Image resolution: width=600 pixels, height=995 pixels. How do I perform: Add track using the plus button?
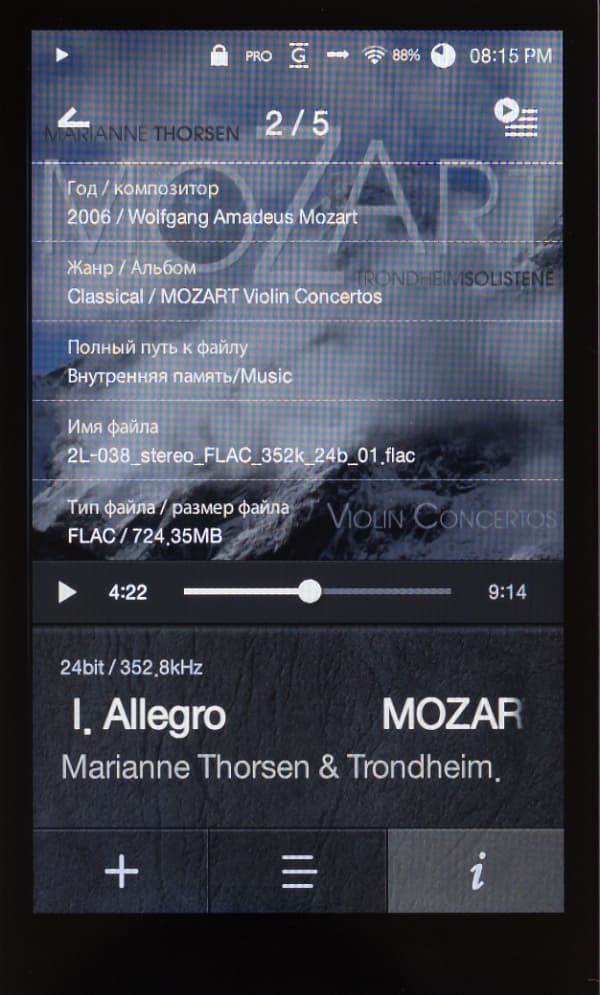(121, 871)
